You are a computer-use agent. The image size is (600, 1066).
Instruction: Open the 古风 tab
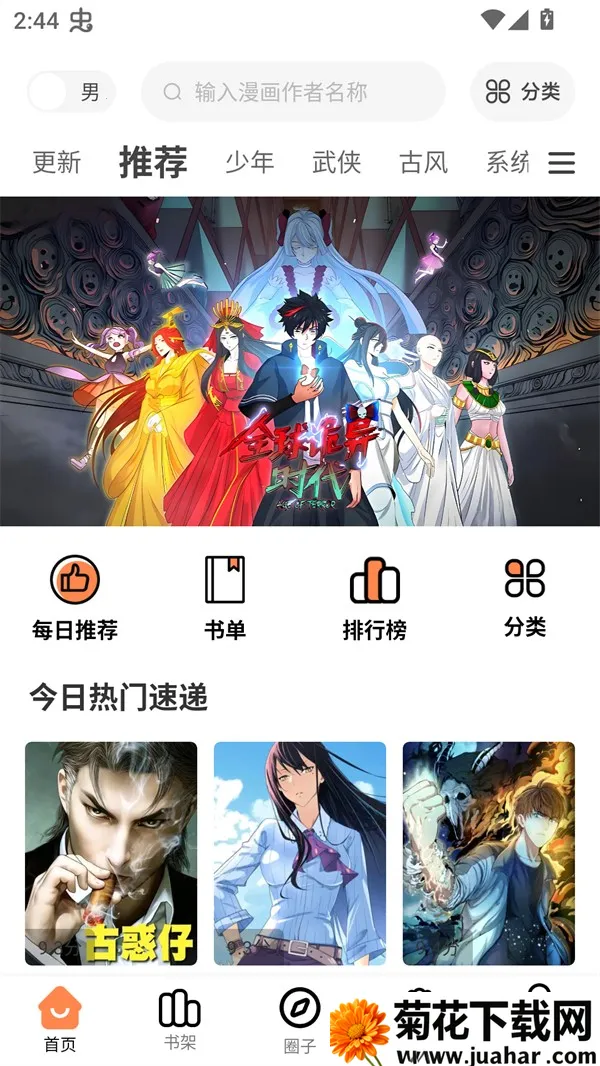424,162
